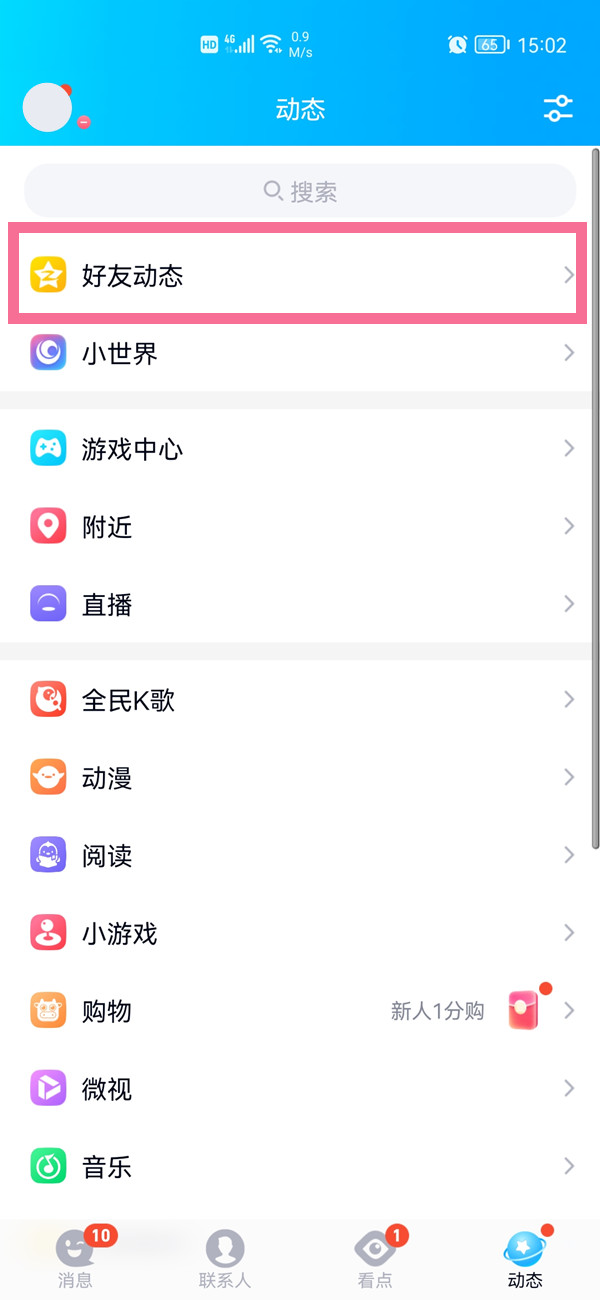Switch to the 消息 tab
600x1300 pixels.
point(75,1257)
